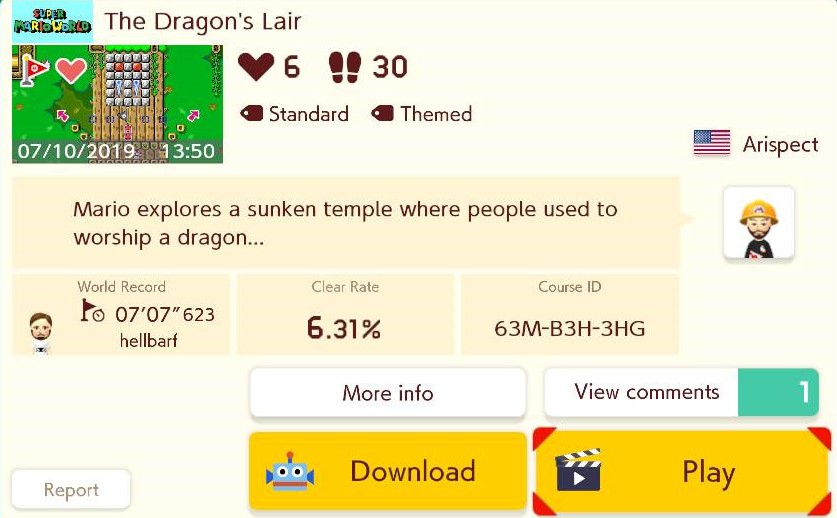837x518 pixels.
Task: View comments on this course
Action: [x=681, y=393]
